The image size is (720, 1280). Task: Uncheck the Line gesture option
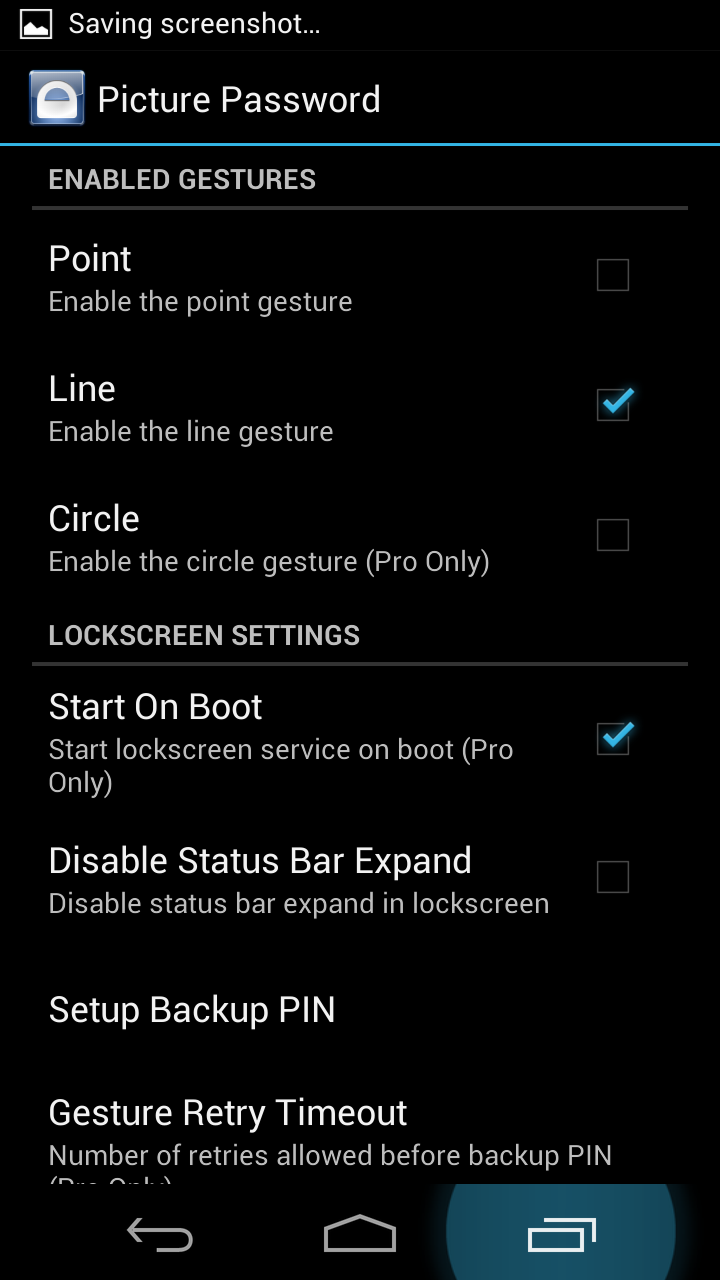tap(612, 405)
